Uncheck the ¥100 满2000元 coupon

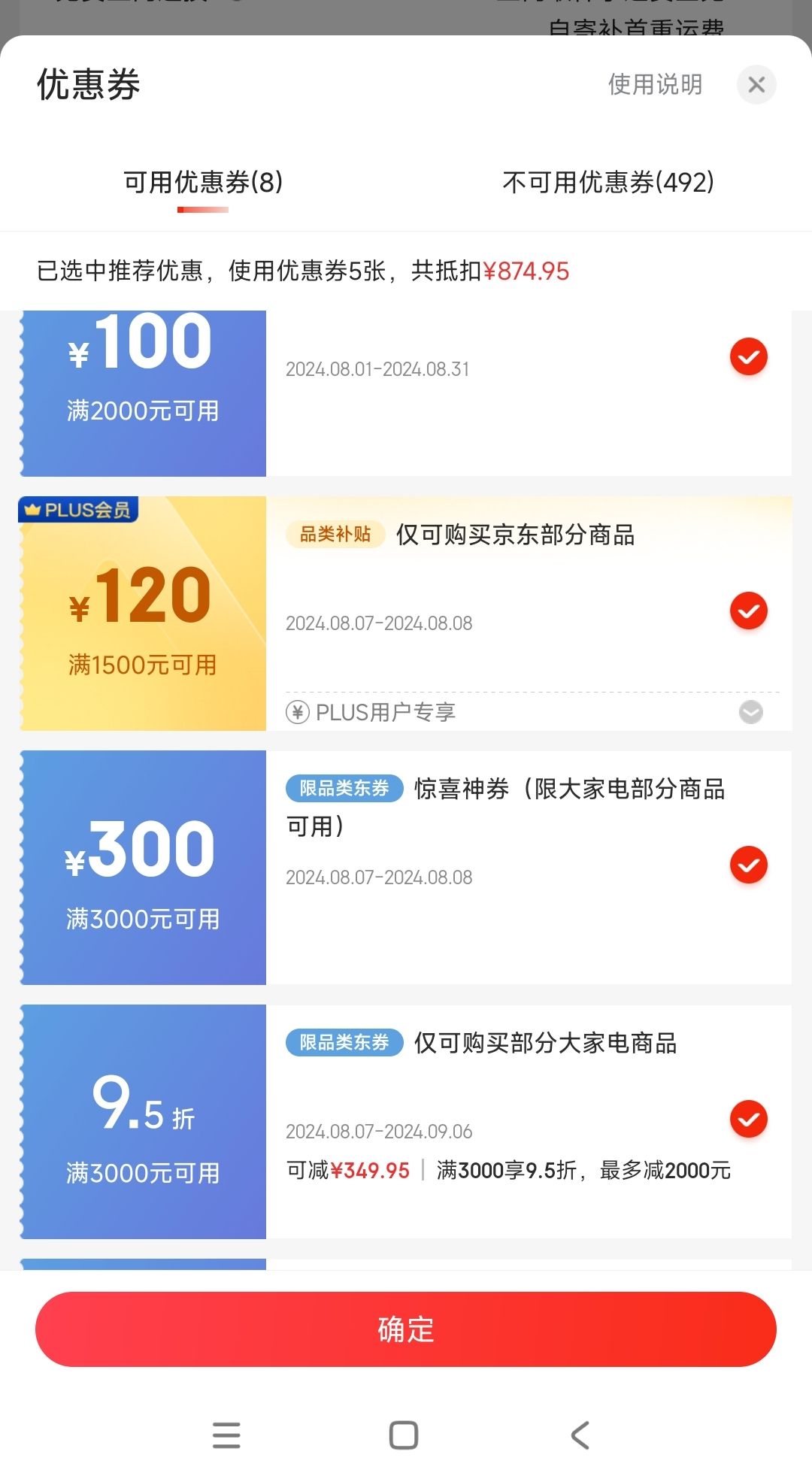tap(749, 356)
